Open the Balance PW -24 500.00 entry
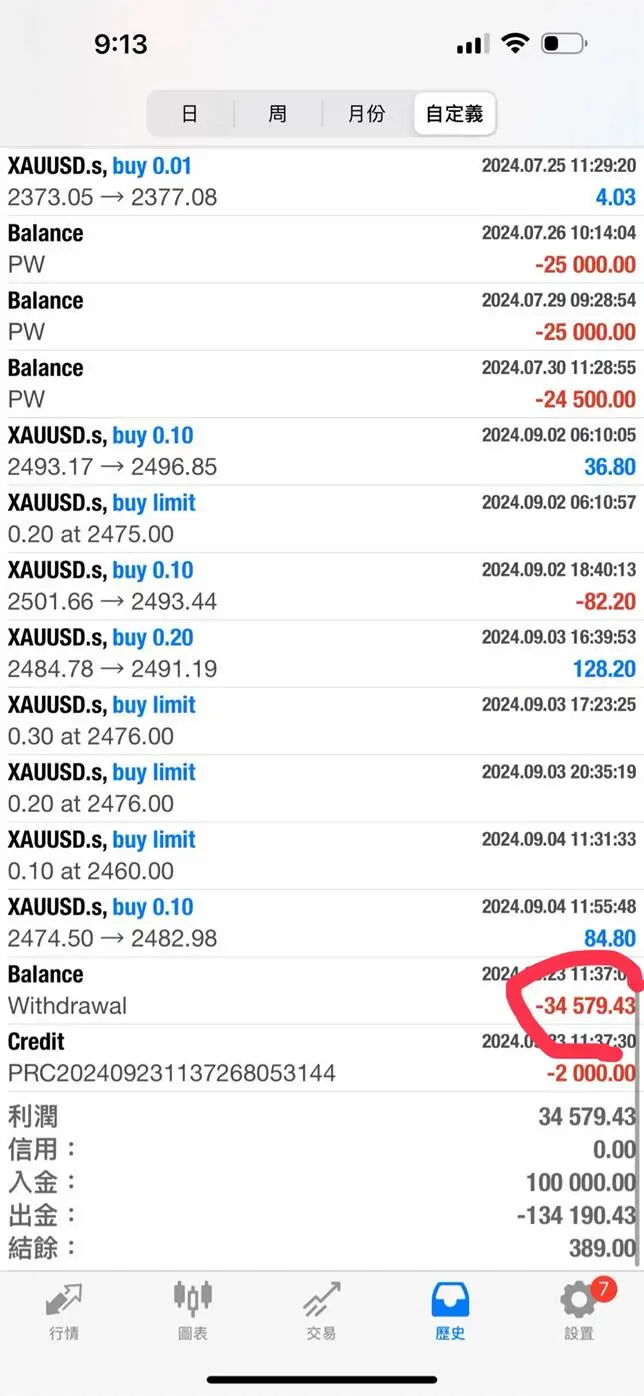The height and width of the screenshot is (1396, 644). [322, 384]
